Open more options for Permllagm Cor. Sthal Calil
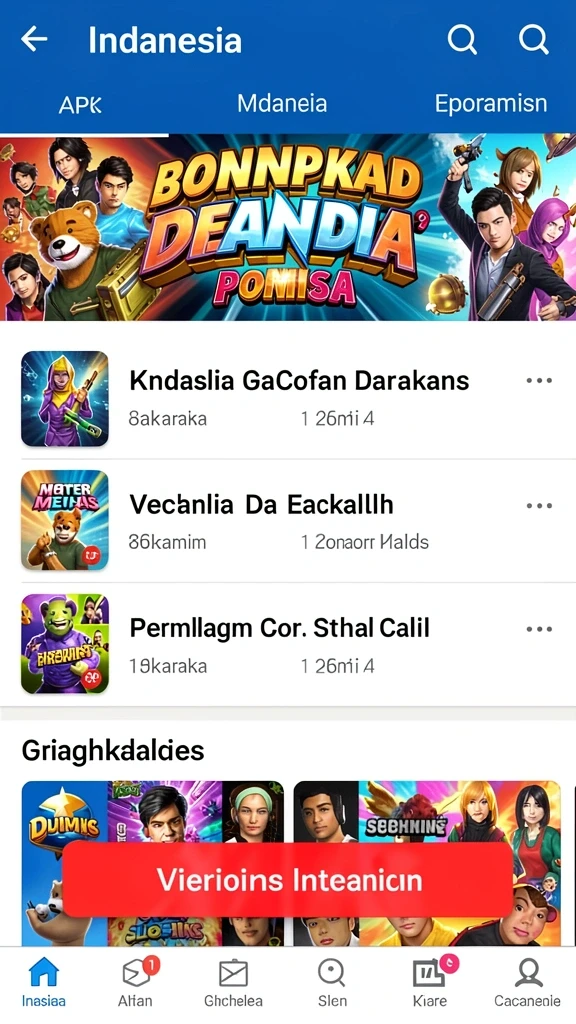576x1024 pixels. [x=539, y=629]
